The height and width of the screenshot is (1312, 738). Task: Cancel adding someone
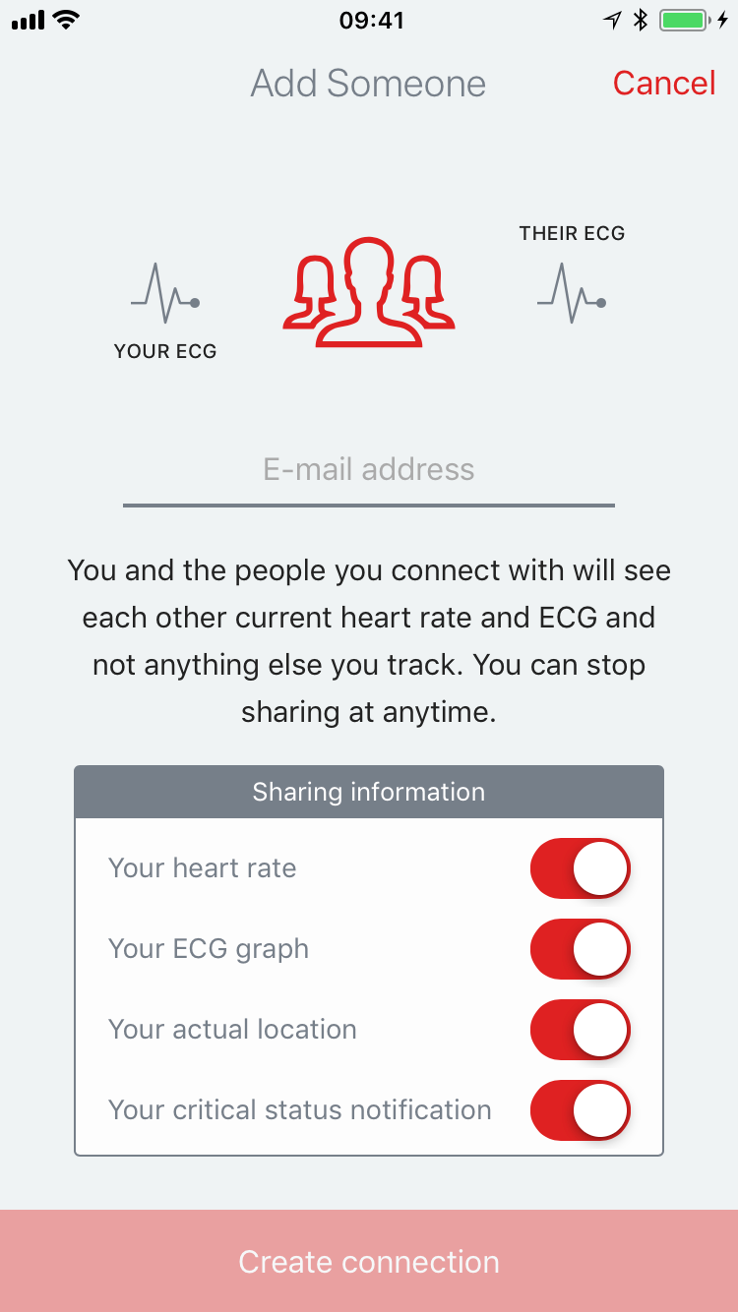pyautogui.click(x=663, y=83)
